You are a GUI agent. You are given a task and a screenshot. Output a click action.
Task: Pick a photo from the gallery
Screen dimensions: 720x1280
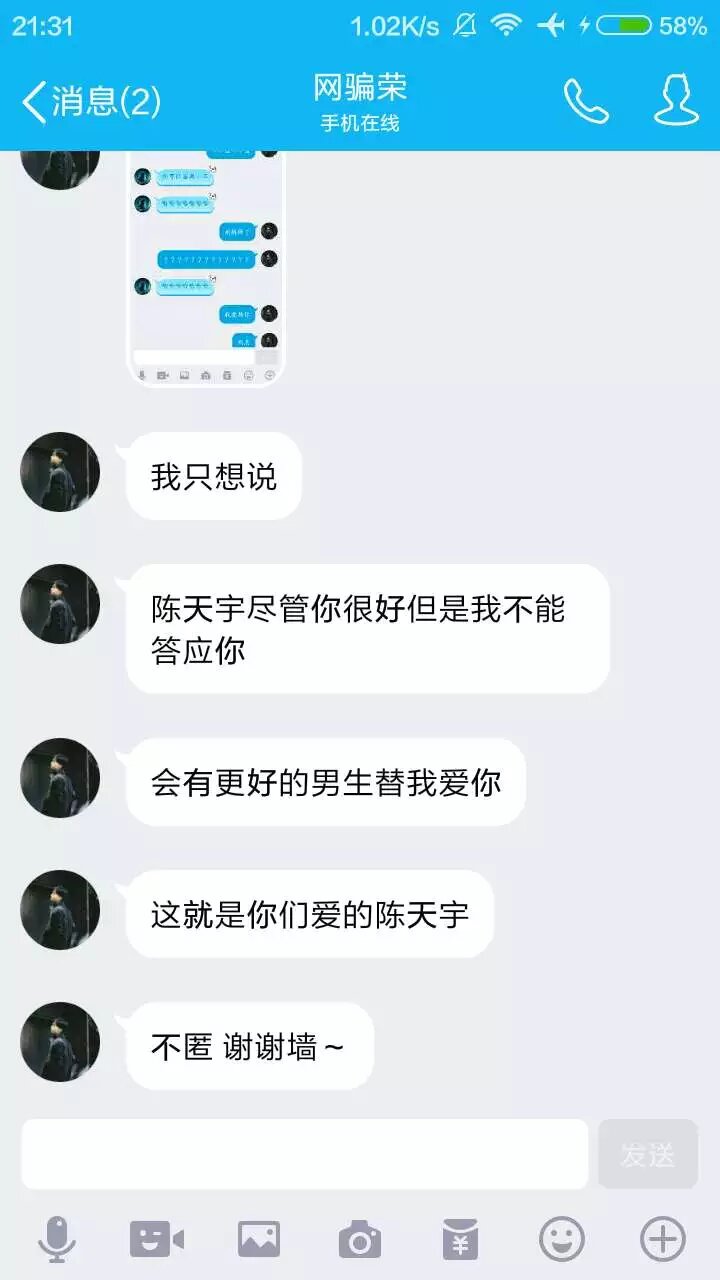pos(258,1240)
